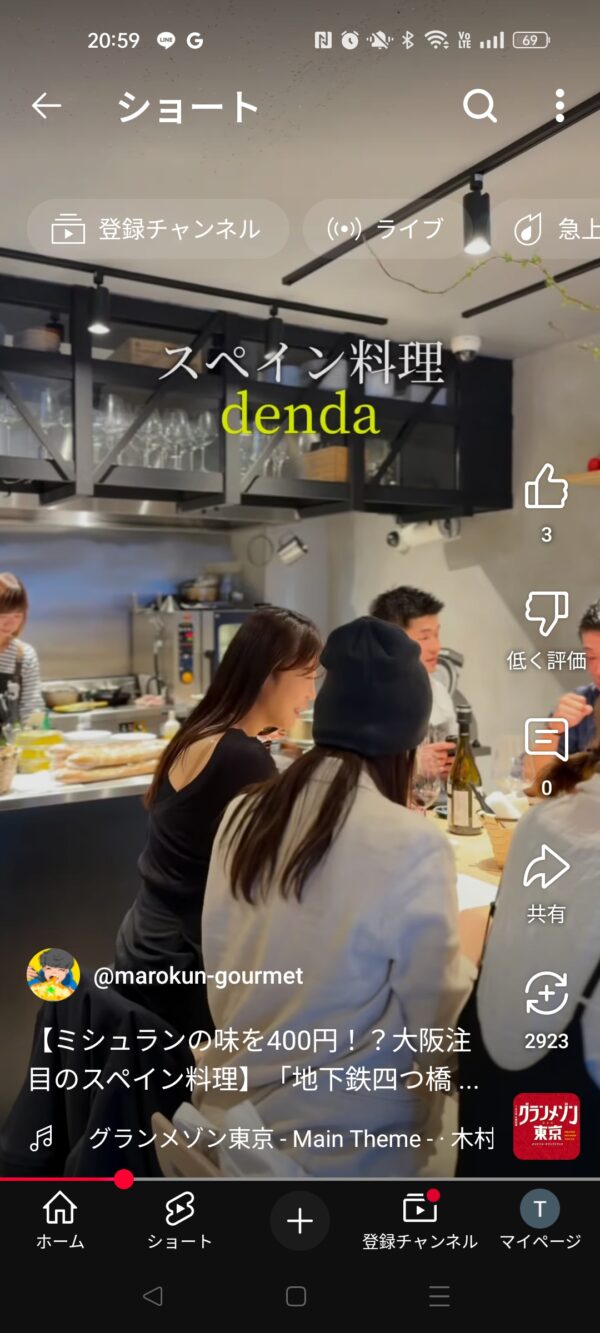600x1333 pixels.
Task: Switch to the 登録チャンネル bottom tab
Action: coord(420,1220)
